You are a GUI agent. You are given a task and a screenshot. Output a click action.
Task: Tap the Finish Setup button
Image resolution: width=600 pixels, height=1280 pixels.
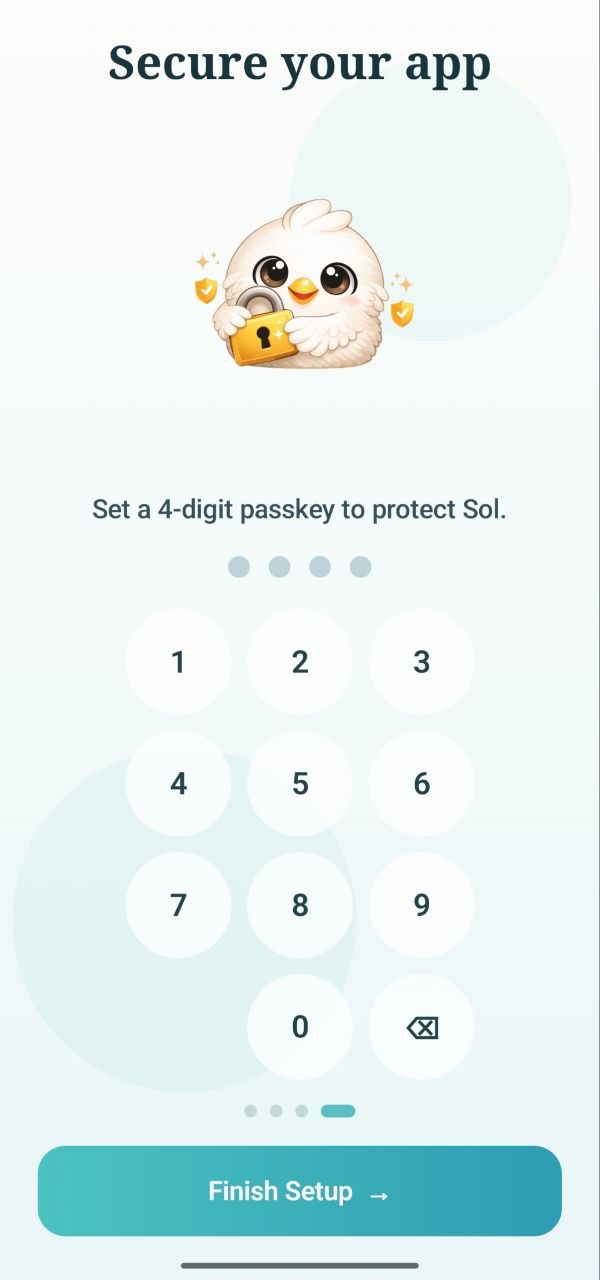click(300, 1191)
